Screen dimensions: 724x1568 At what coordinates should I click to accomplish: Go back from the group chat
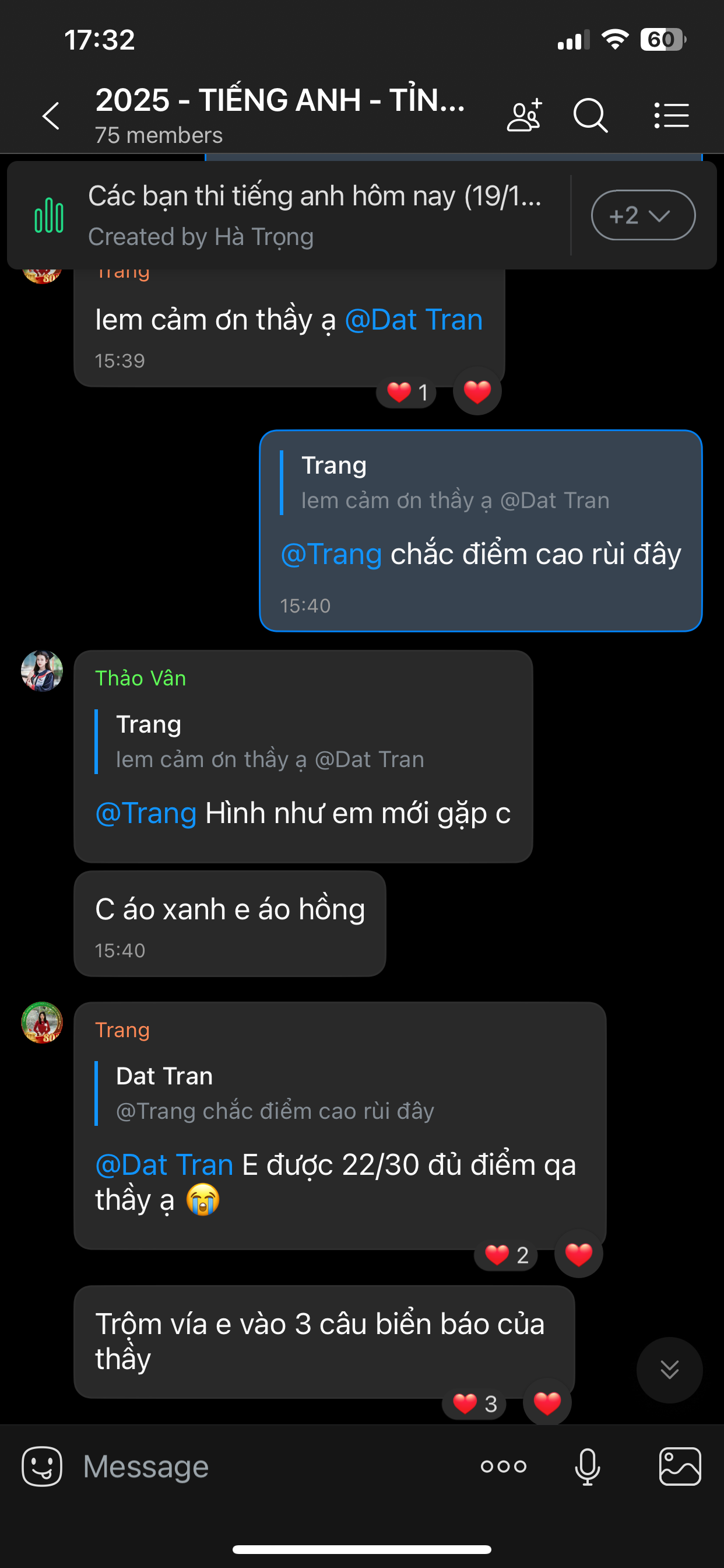tap(51, 116)
